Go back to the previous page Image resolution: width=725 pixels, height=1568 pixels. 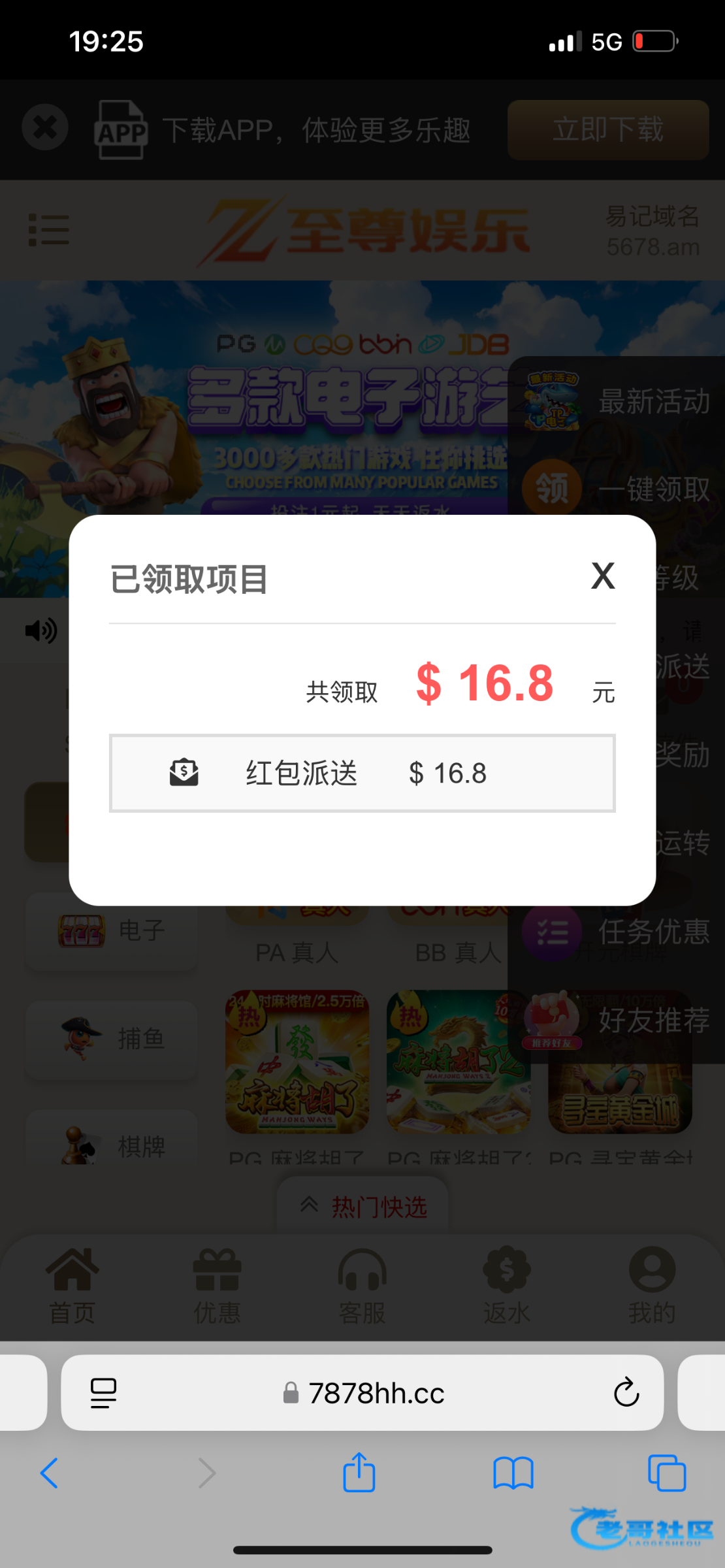tap(50, 1473)
